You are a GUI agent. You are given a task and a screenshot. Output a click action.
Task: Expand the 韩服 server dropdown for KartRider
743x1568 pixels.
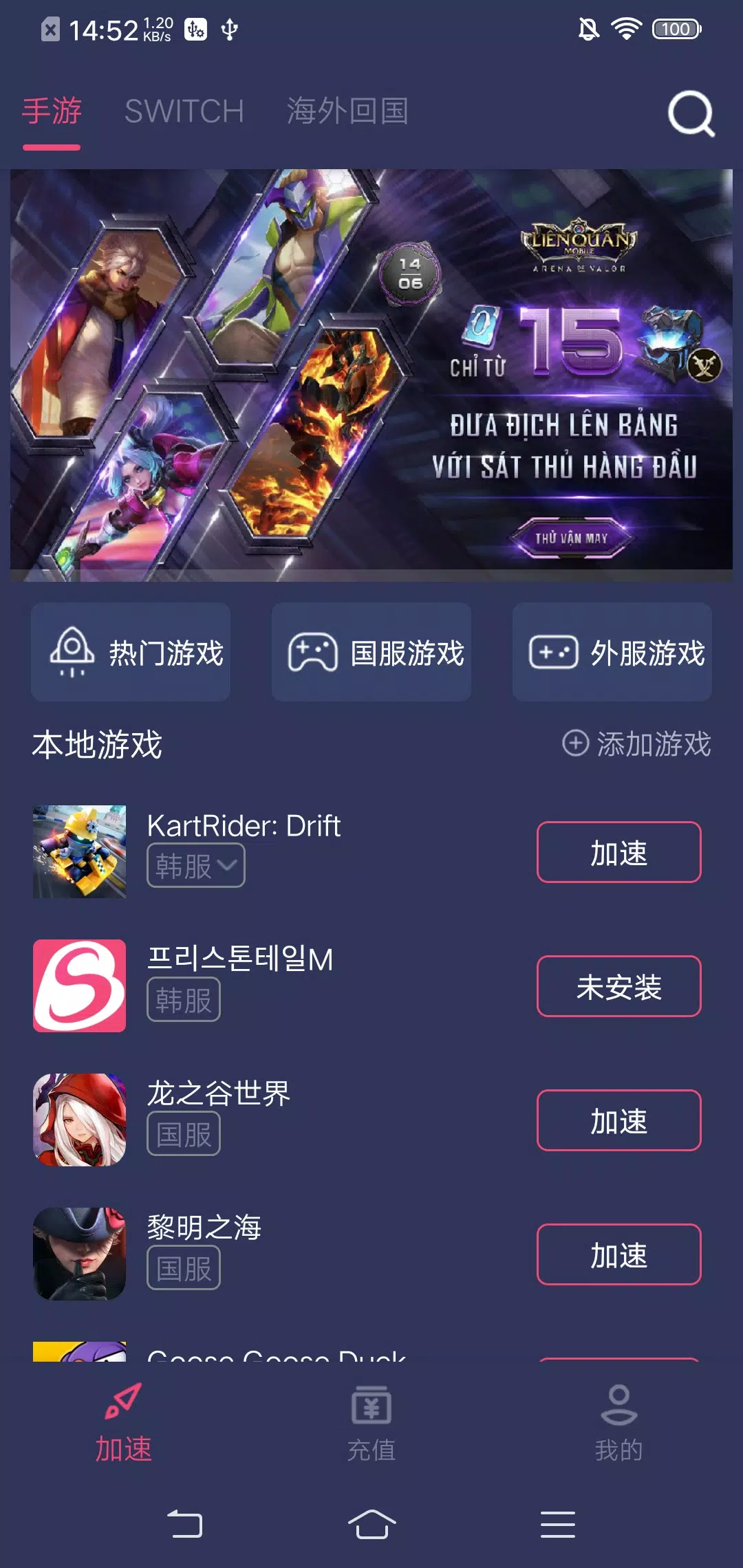pyautogui.click(x=196, y=865)
